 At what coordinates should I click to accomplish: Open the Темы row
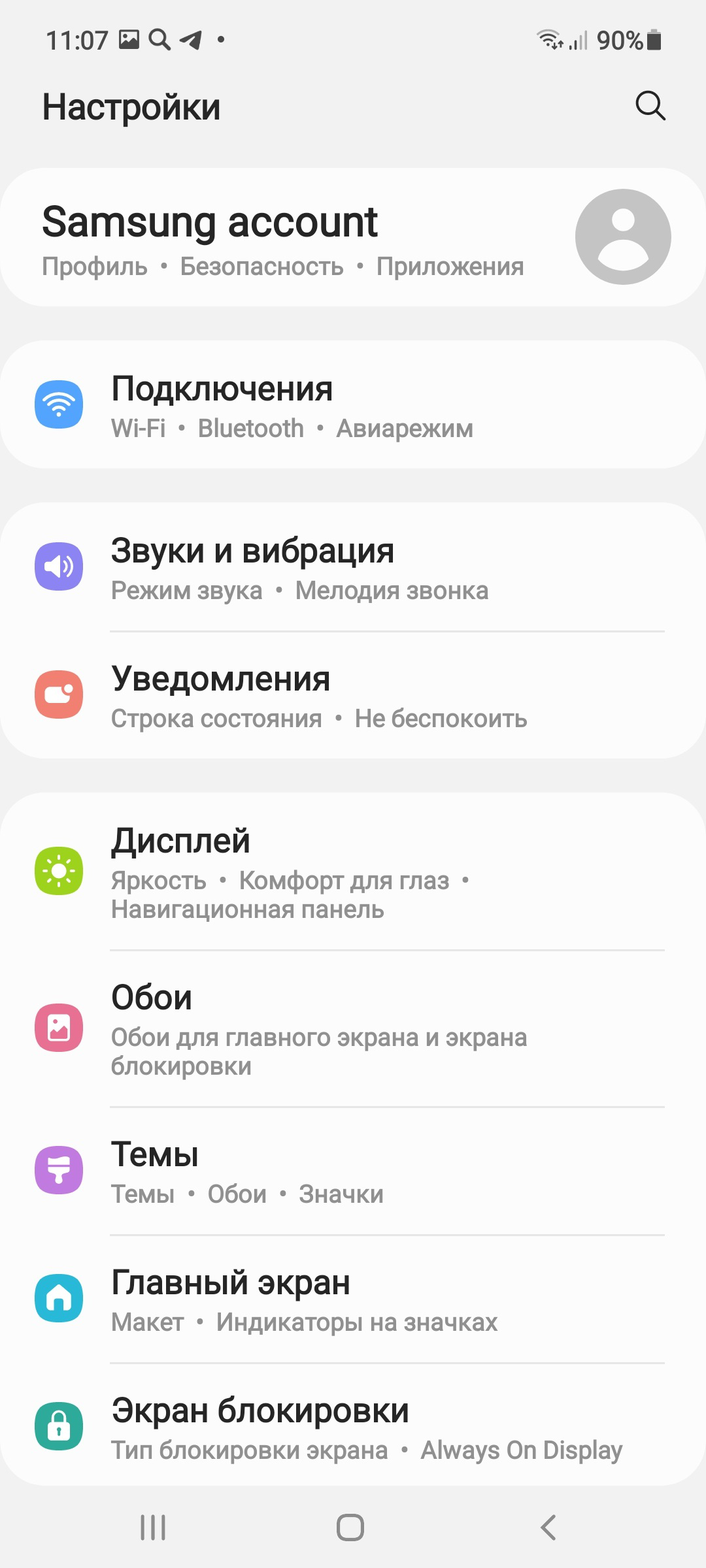click(x=353, y=1171)
